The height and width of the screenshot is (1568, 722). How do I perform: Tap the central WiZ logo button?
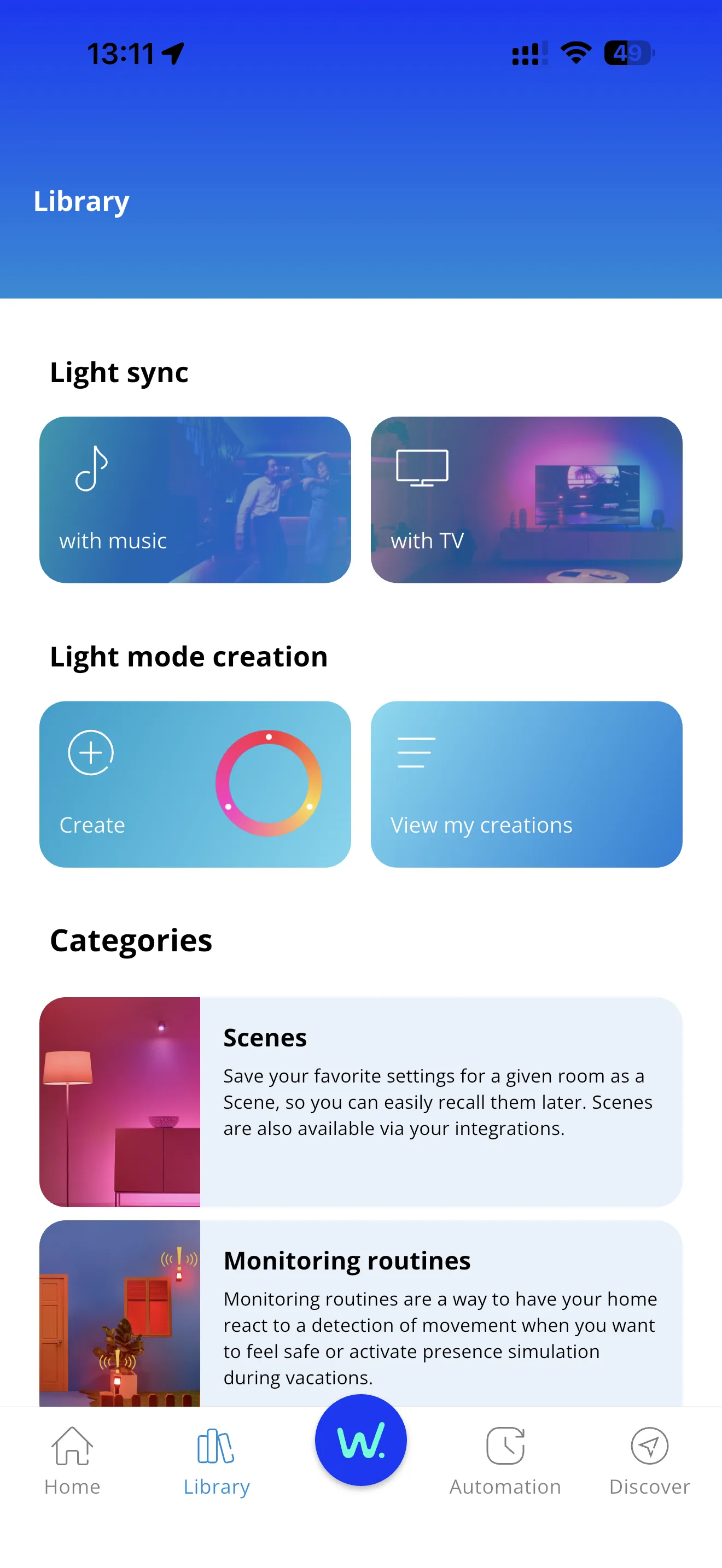coord(360,1440)
